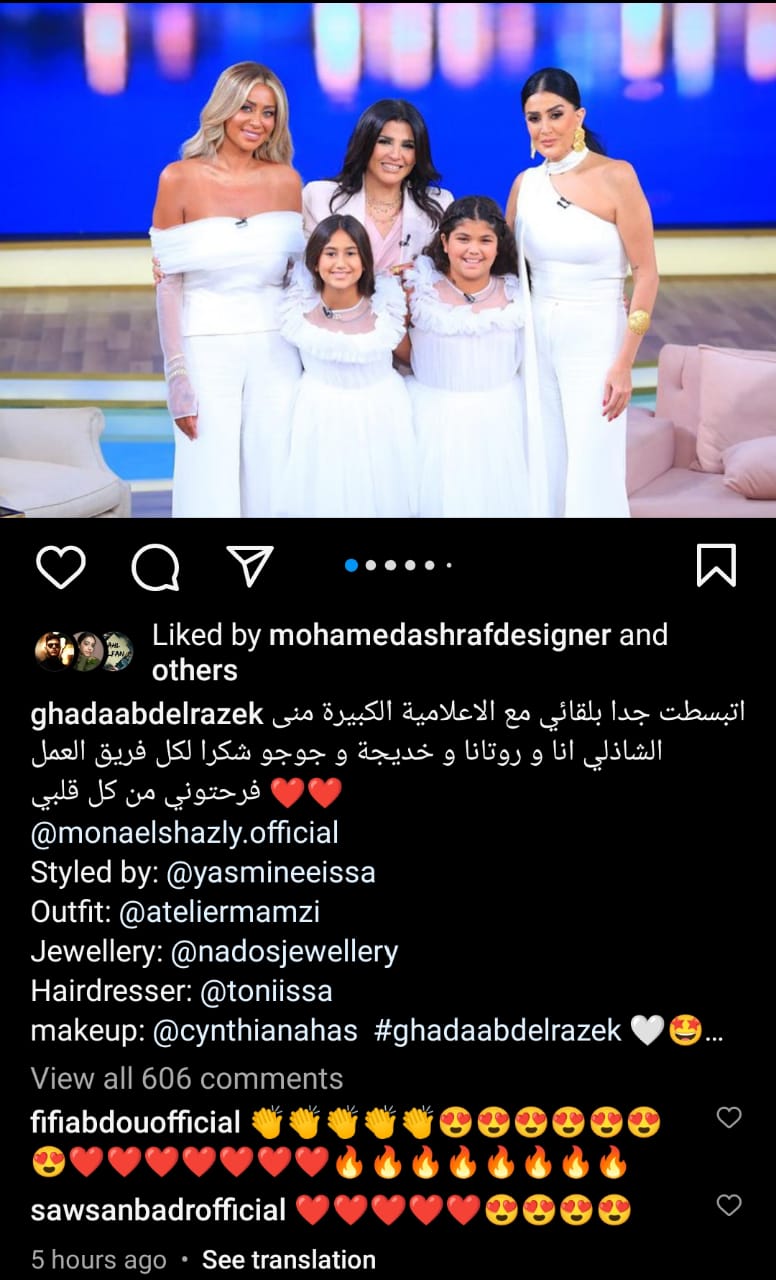This screenshot has width=776, height=1280.
Task: View all 606 comments
Action: [x=187, y=1078]
